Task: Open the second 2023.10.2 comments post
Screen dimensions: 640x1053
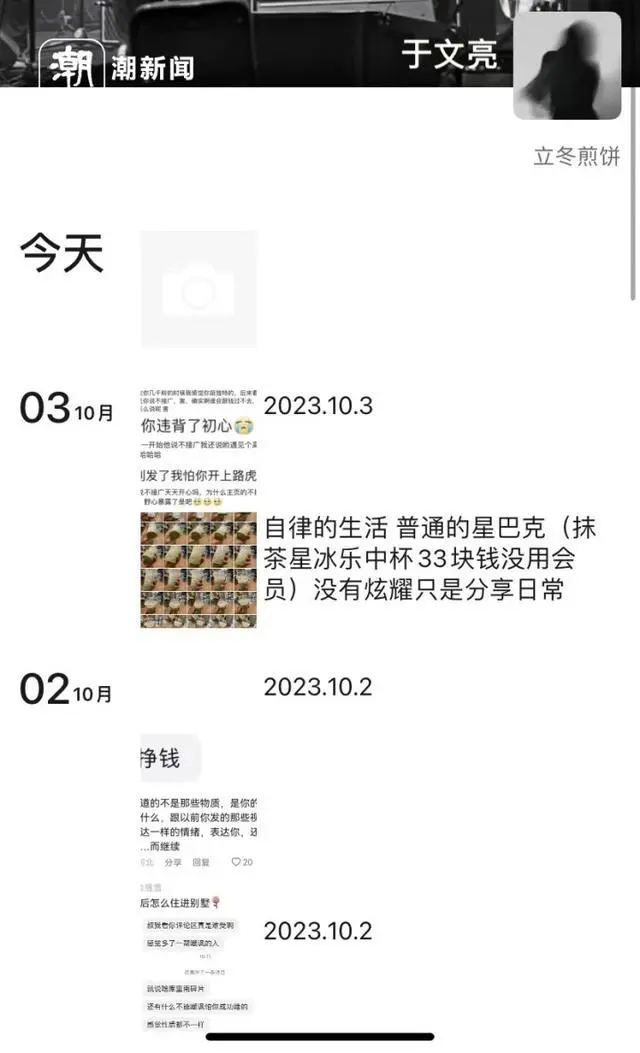Action: pos(199,956)
